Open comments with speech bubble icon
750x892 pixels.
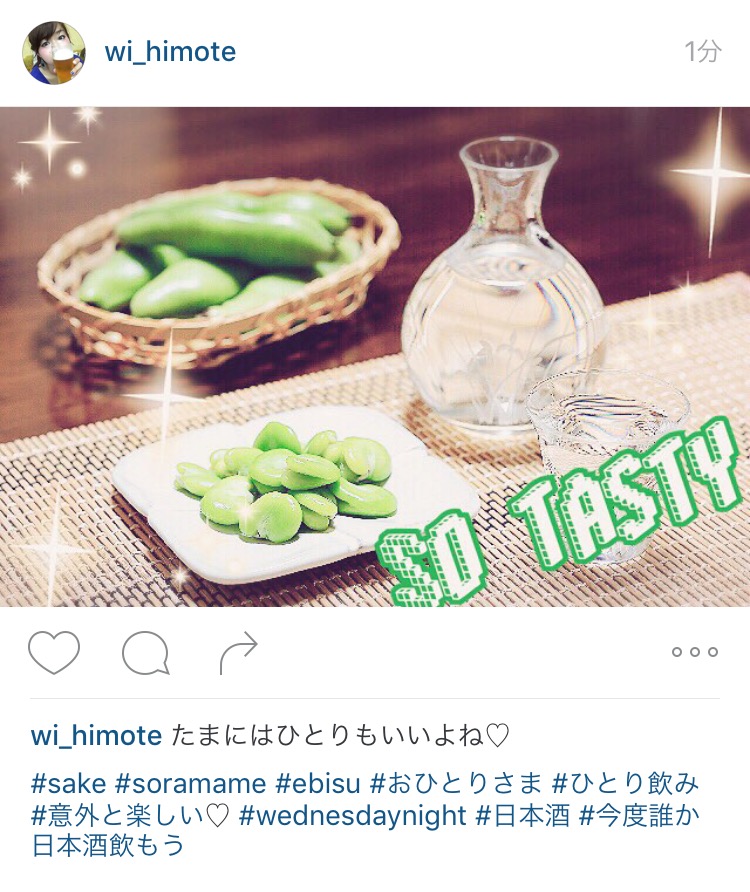click(x=145, y=653)
